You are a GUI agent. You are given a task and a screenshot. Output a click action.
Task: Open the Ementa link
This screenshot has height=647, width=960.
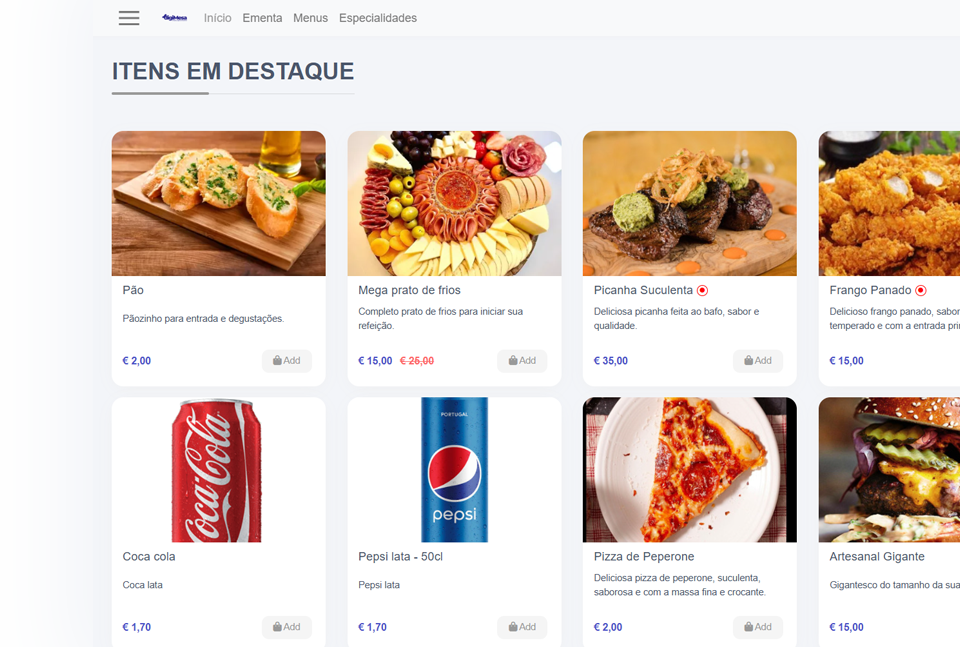pyautogui.click(x=262, y=18)
